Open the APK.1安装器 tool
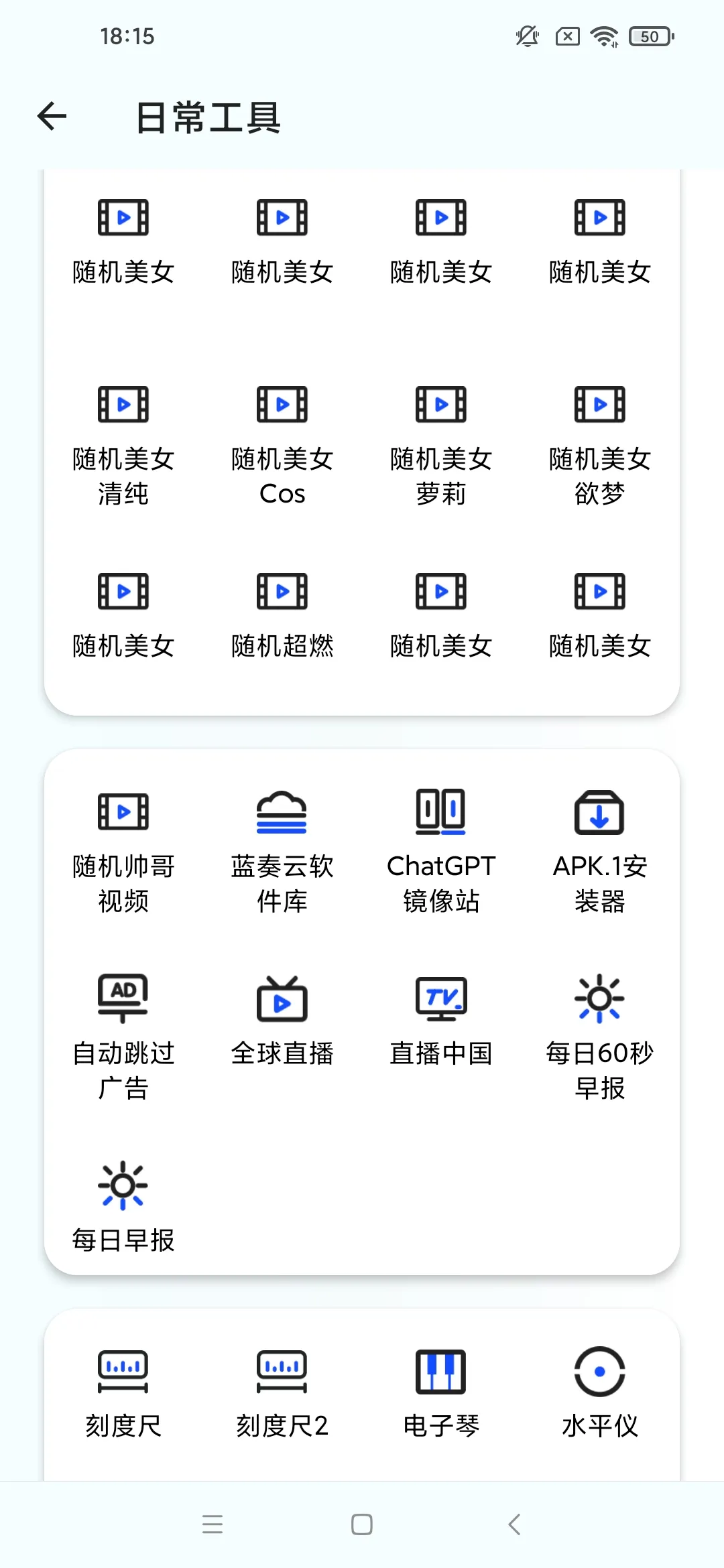 coord(599,851)
